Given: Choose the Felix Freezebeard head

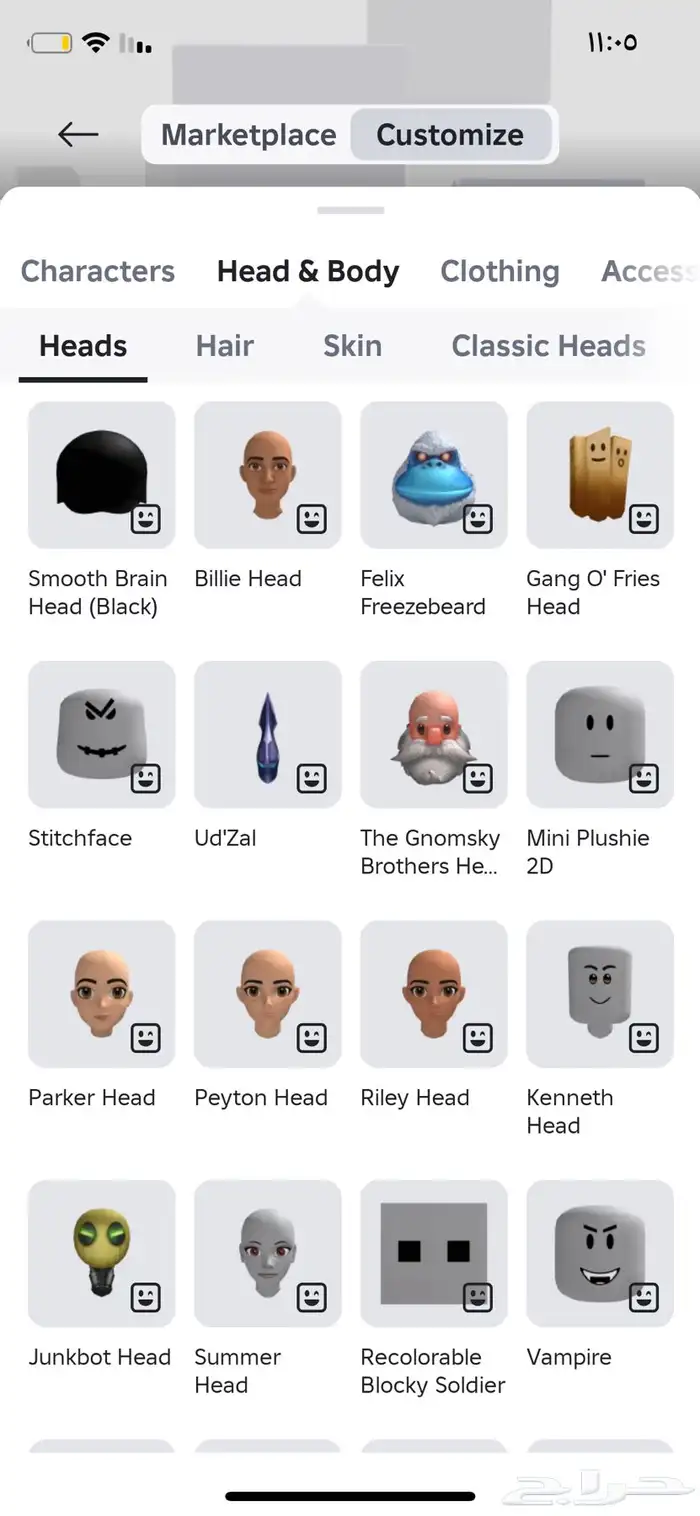Looking at the screenshot, I should (x=433, y=476).
